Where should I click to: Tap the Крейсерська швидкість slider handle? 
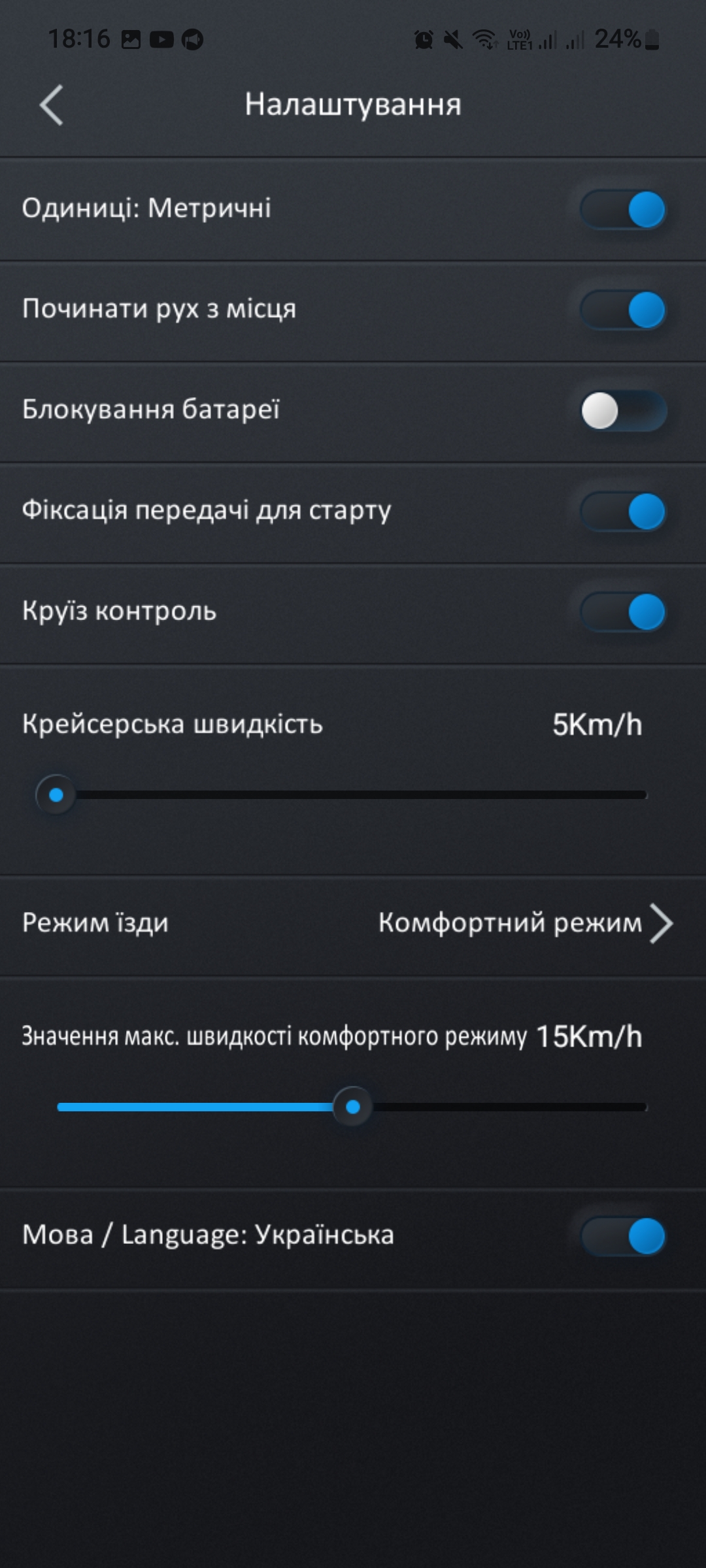click(x=56, y=794)
